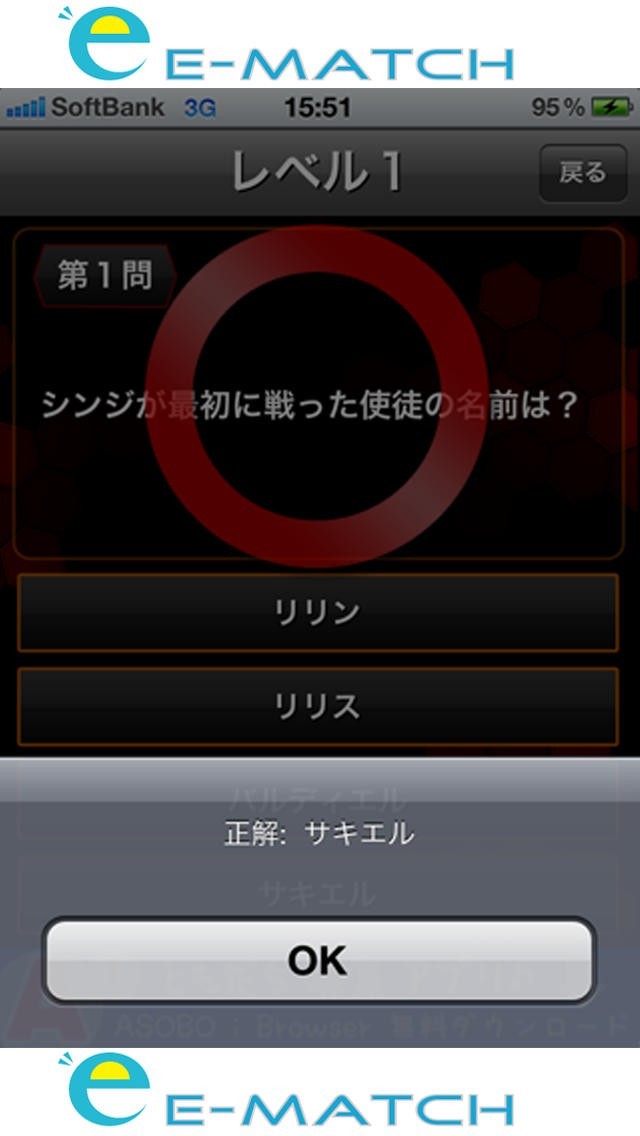
Task: Tap the 戻る back button
Action: pyautogui.click(x=583, y=173)
